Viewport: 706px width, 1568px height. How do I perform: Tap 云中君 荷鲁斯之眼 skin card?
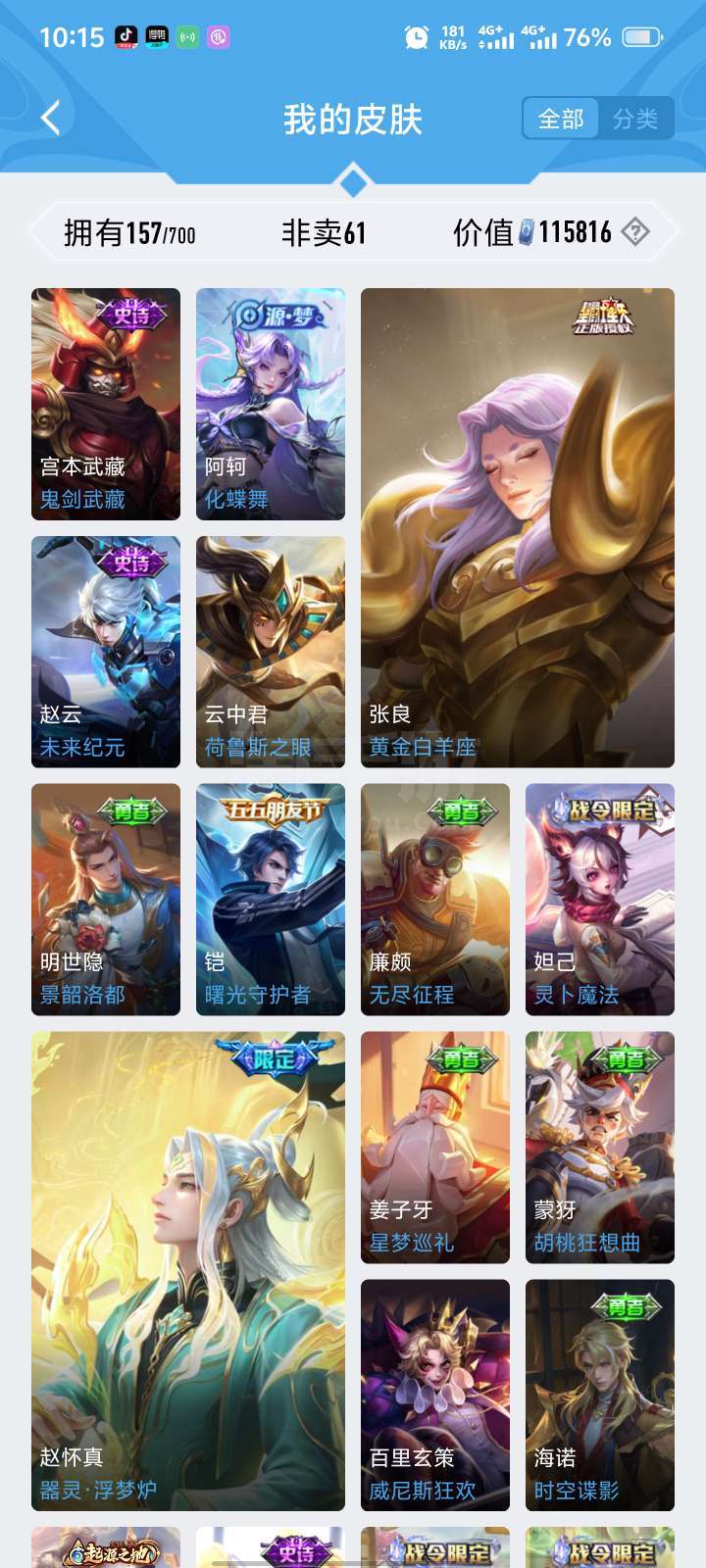[271, 652]
